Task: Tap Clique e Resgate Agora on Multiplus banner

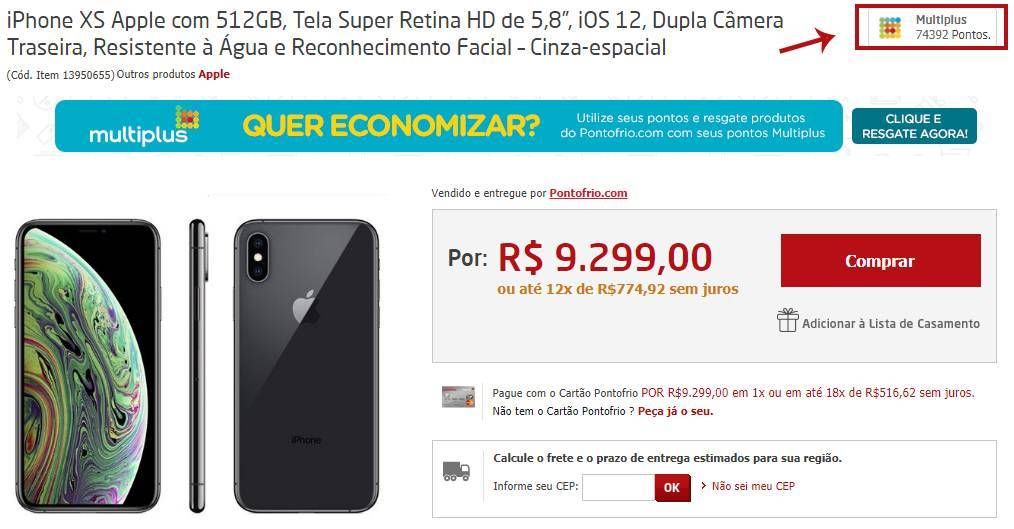Action: pos(914,126)
